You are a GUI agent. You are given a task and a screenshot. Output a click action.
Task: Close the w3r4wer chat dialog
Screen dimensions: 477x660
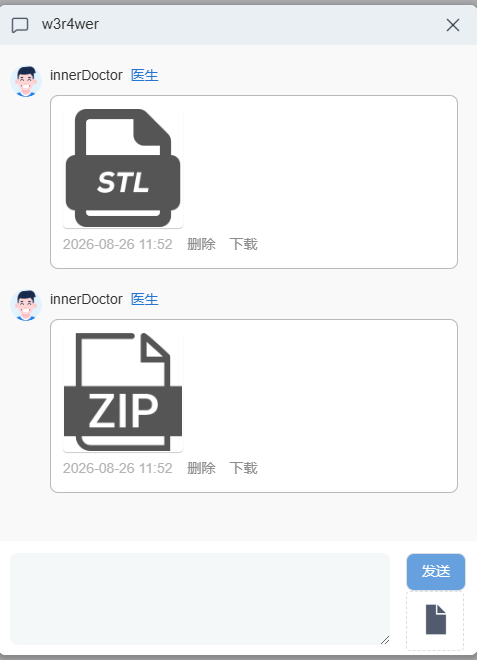tap(453, 25)
